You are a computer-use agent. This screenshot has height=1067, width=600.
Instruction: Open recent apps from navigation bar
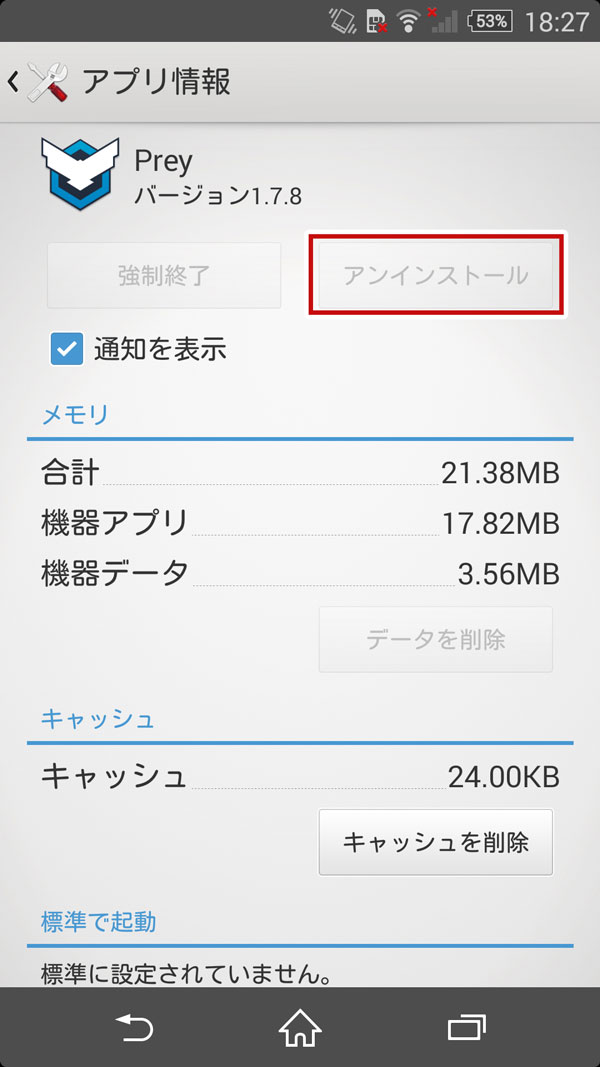tap(466, 1027)
